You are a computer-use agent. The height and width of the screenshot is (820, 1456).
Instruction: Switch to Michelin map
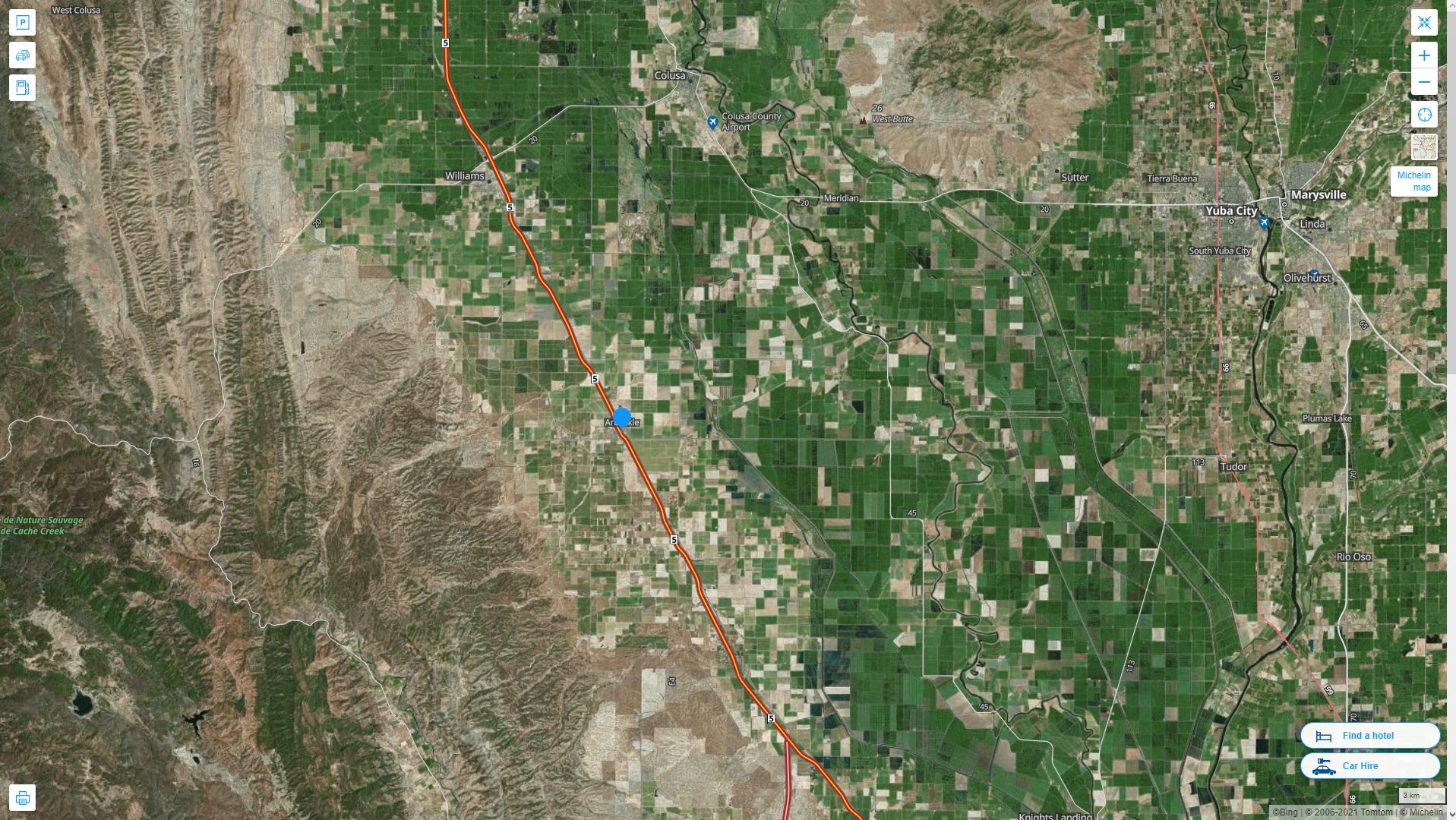[x=1413, y=181]
